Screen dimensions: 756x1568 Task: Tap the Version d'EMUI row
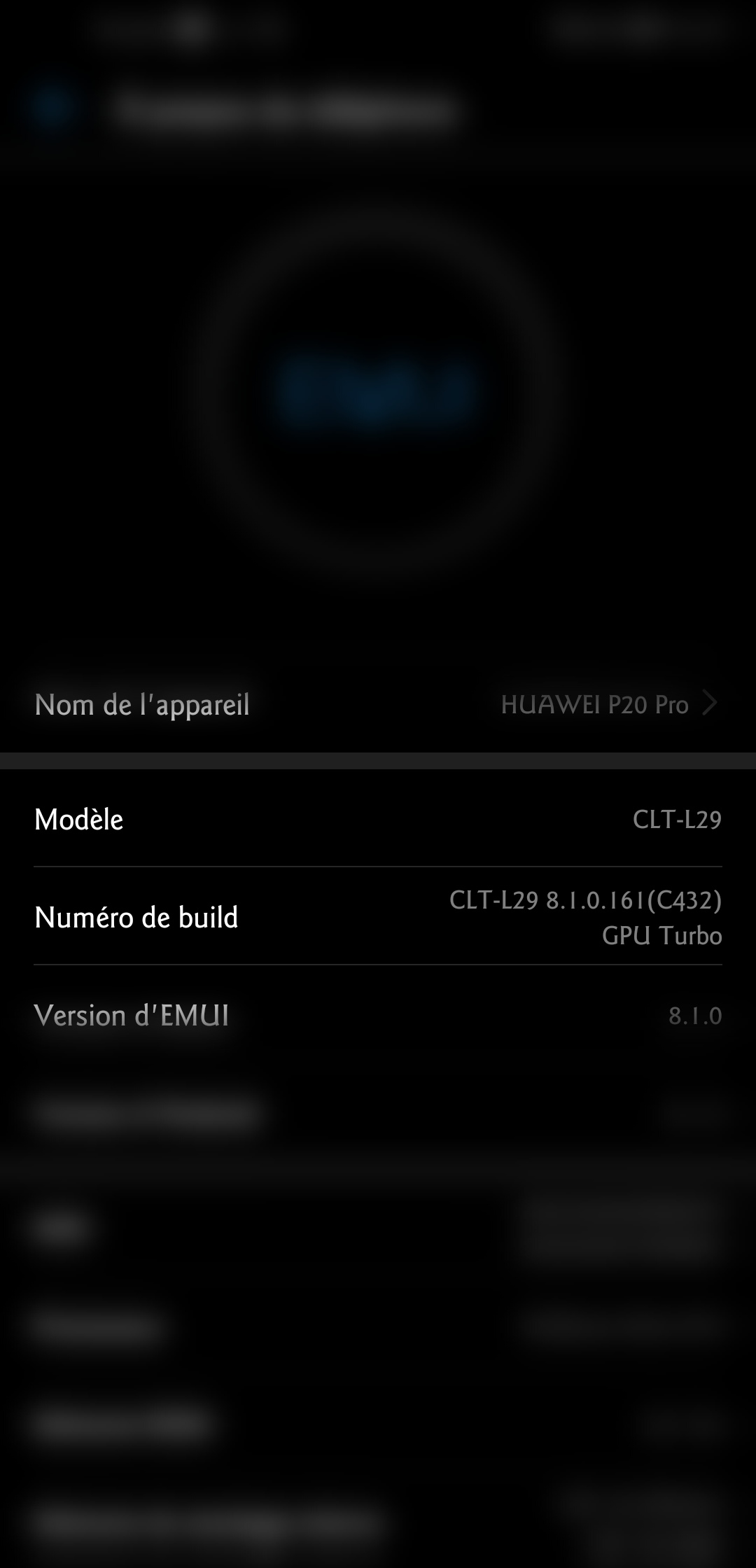click(378, 1015)
